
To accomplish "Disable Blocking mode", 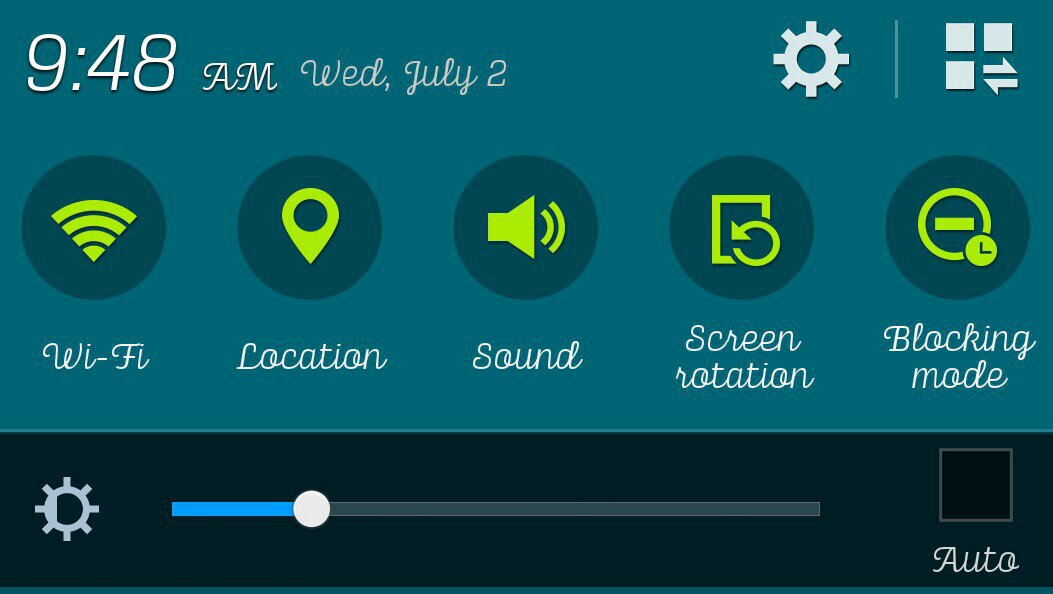I will pyautogui.click(x=957, y=228).
